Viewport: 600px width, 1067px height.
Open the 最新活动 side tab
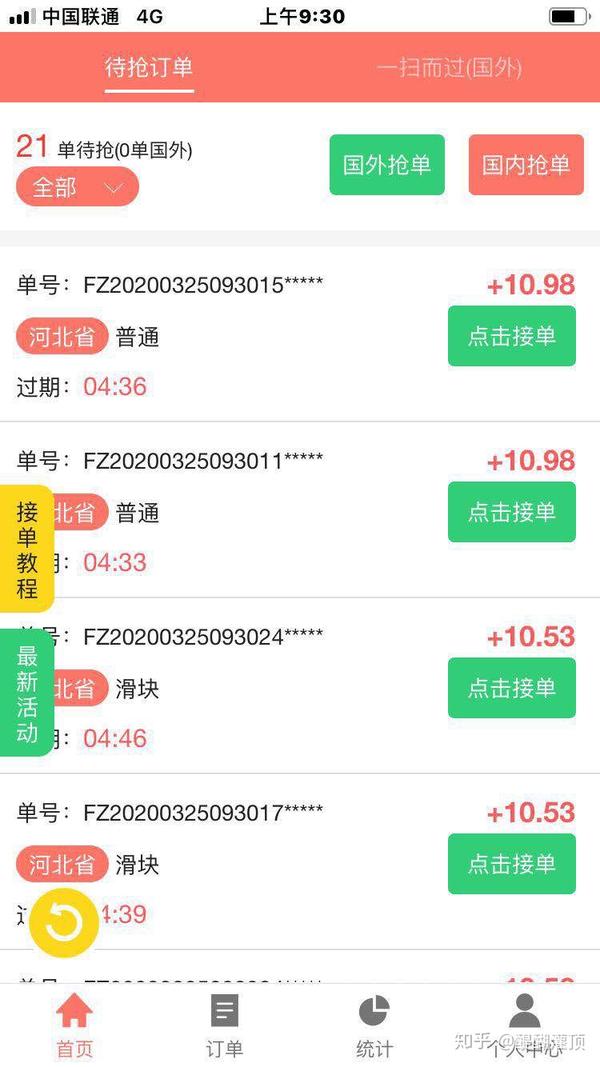pos(27,693)
